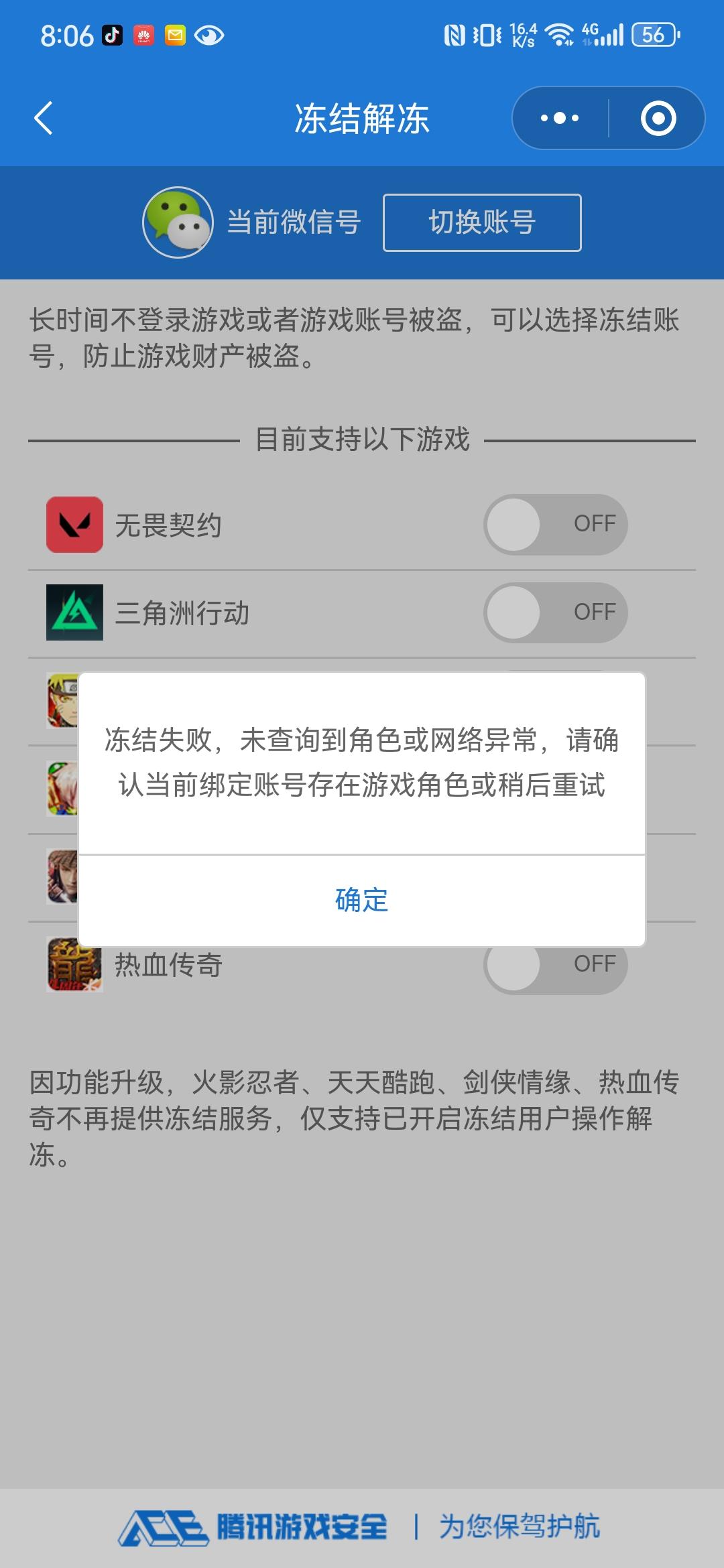This screenshot has height=1568, width=724.
Task: Enable the 无畏契约 freeze switch
Action: click(x=555, y=525)
